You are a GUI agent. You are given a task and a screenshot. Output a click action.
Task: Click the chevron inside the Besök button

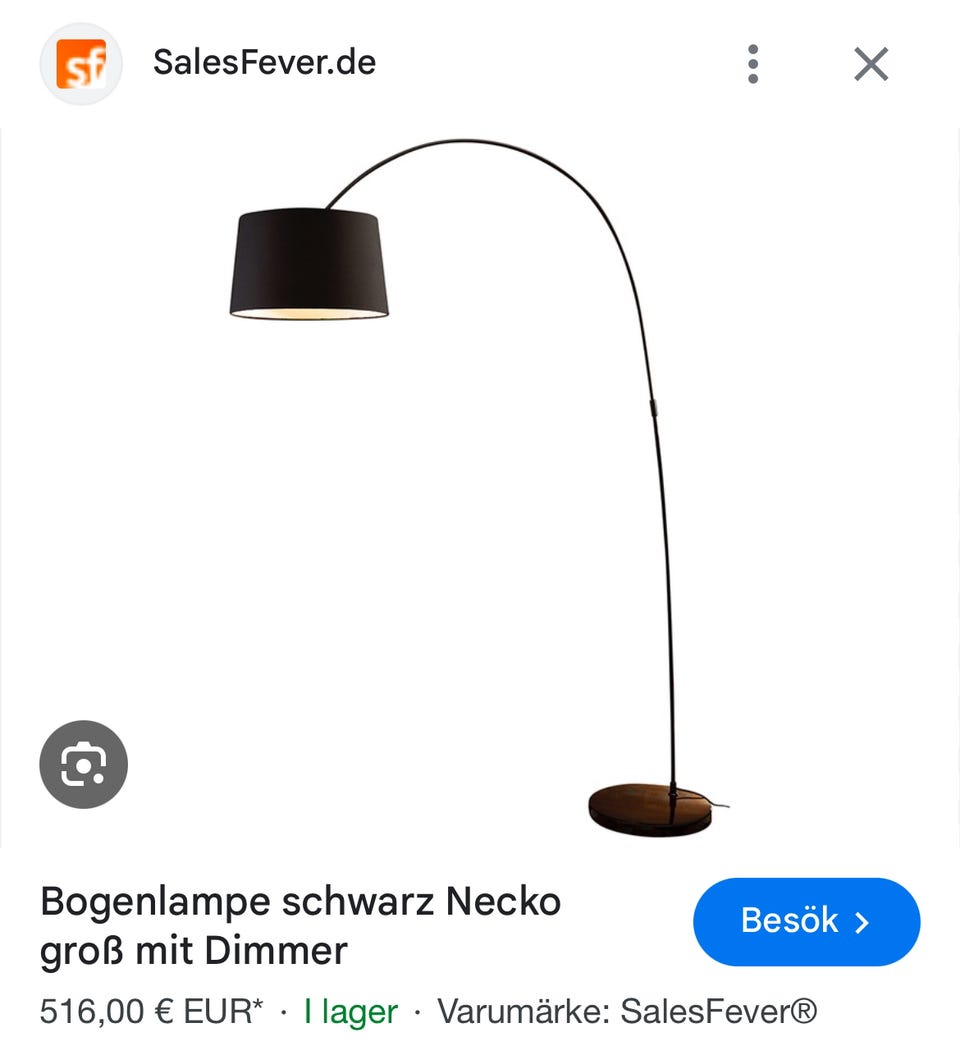pos(861,922)
